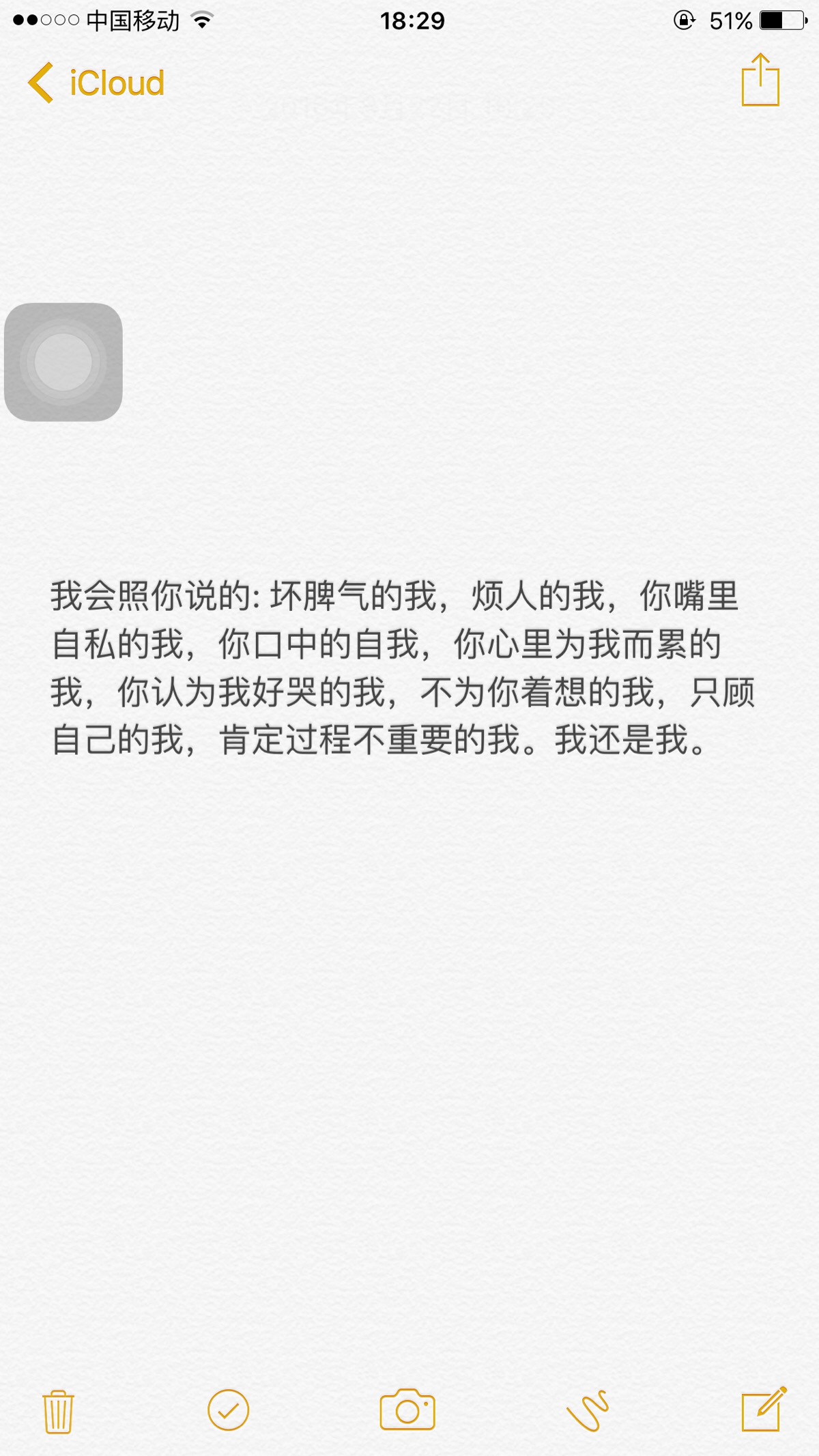This screenshot has width=819, height=1456.
Task: Share this note
Action: point(760,81)
